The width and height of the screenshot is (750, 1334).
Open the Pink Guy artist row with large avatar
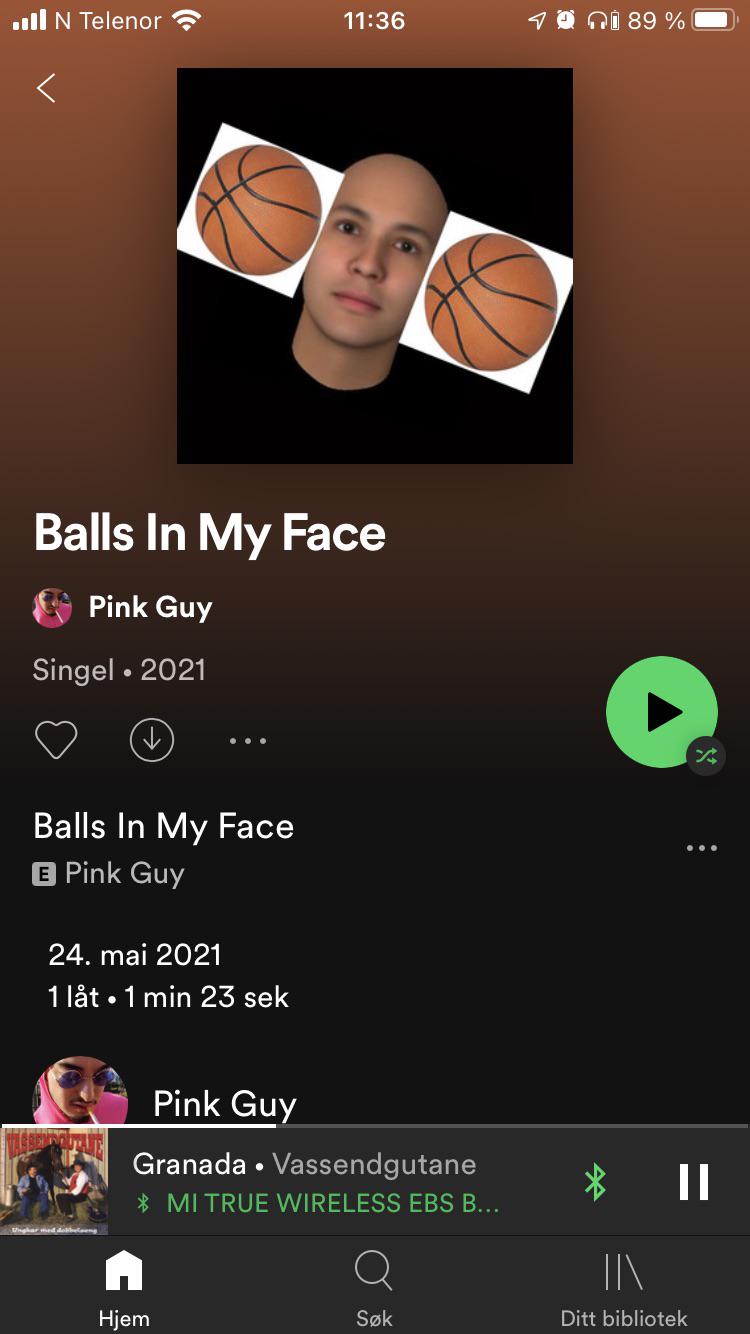224,1100
